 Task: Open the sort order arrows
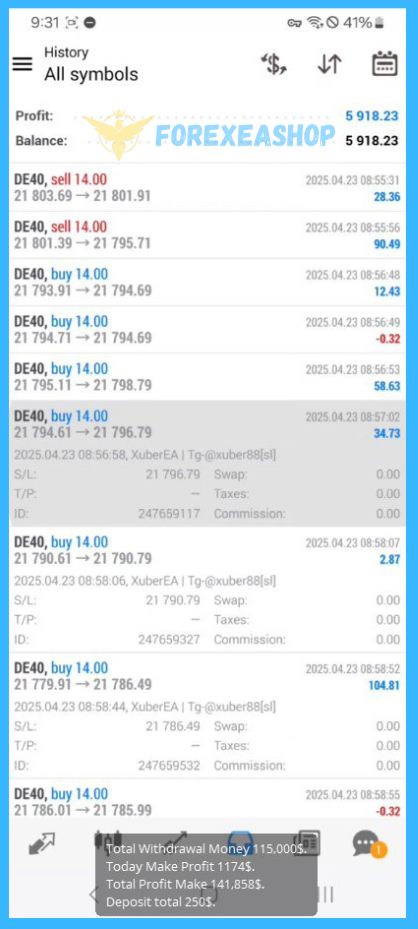[329, 64]
